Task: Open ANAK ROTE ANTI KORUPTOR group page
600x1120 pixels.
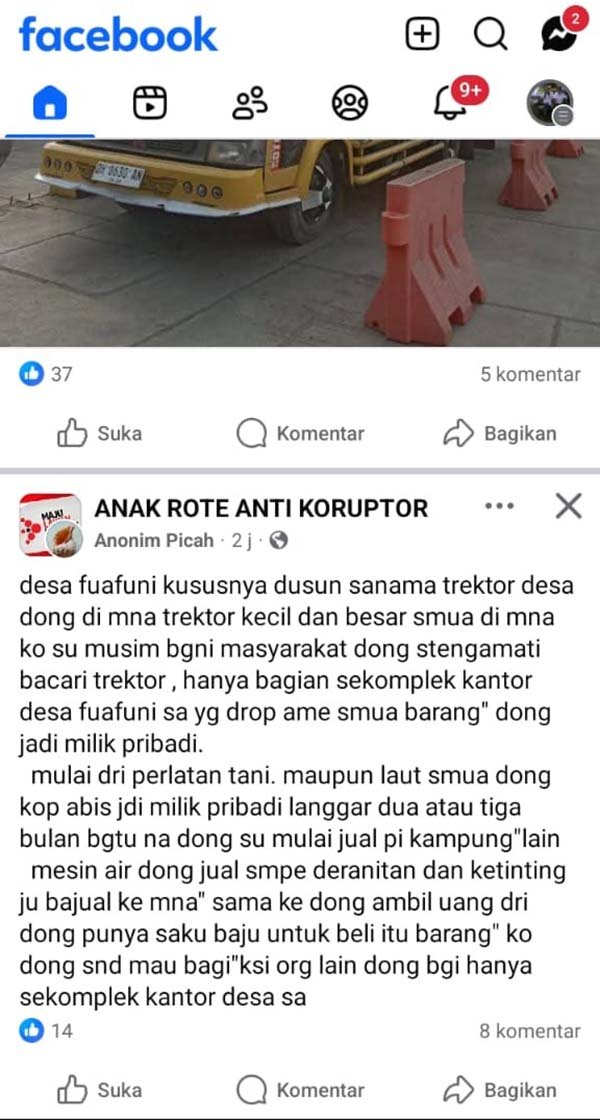Action: pyautogui.click(x=260, y=508)
